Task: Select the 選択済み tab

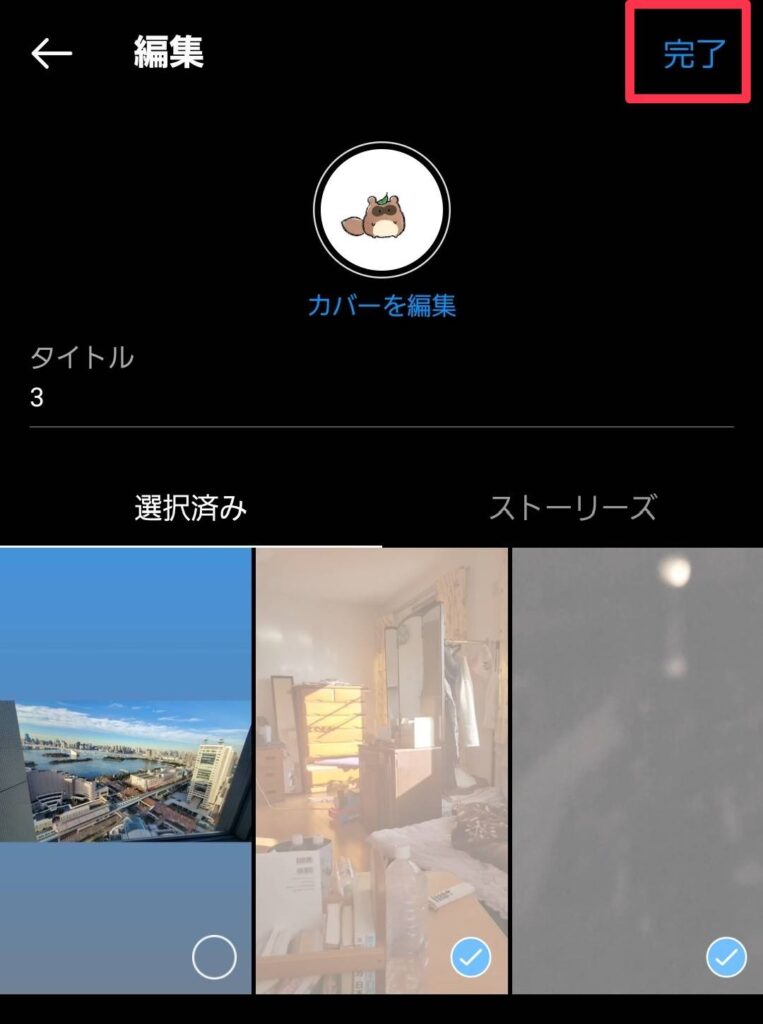Action: point(190,508)
